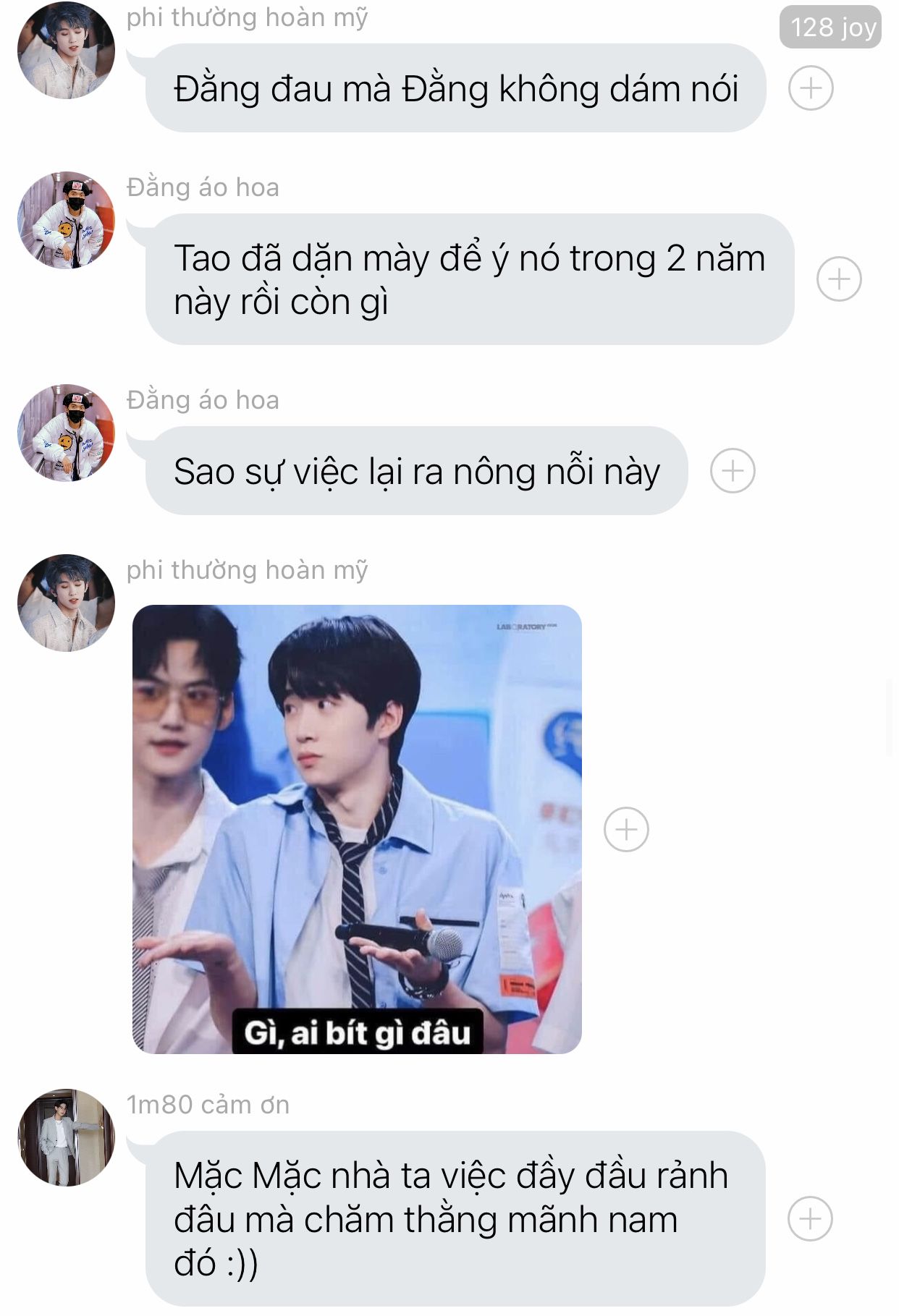The height and width of the screenshot is (1316, 899).
Task: Open the "Gì, ai bít gì đâu" image
Action: (357, 829)
